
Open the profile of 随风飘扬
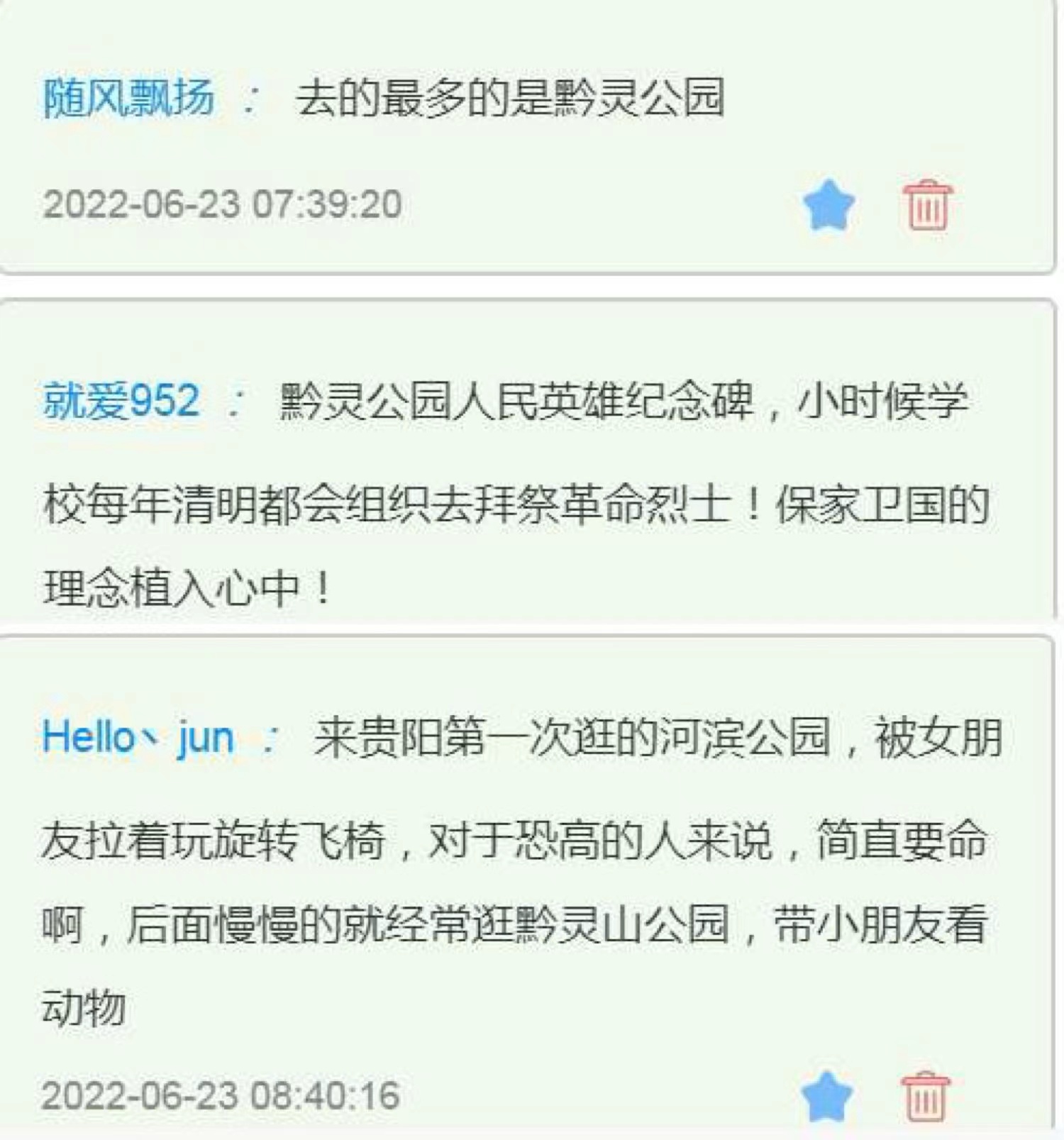pyautogui.click(x=128, y=97)
